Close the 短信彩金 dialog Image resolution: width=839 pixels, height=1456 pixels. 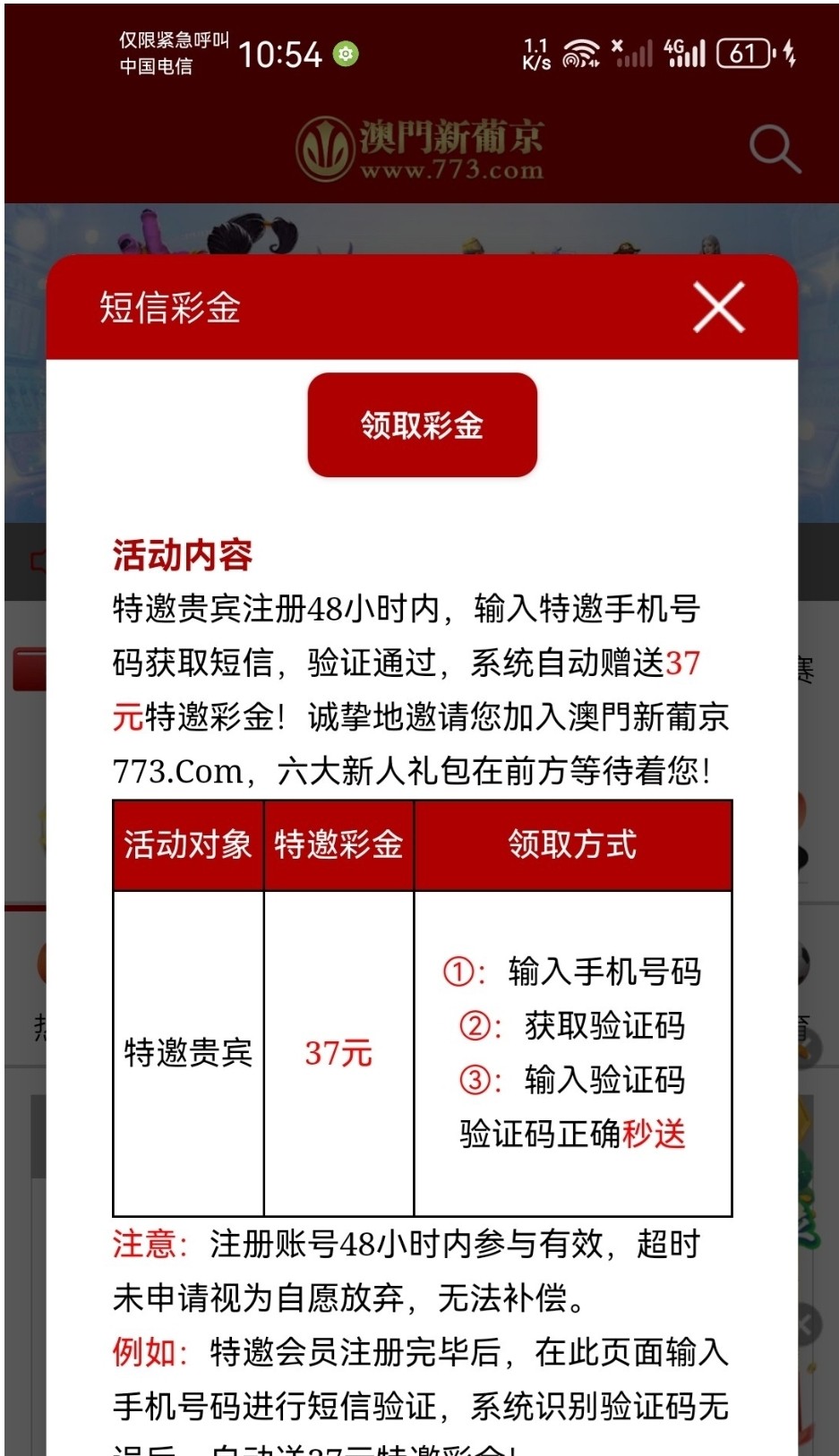pos(719,307)
